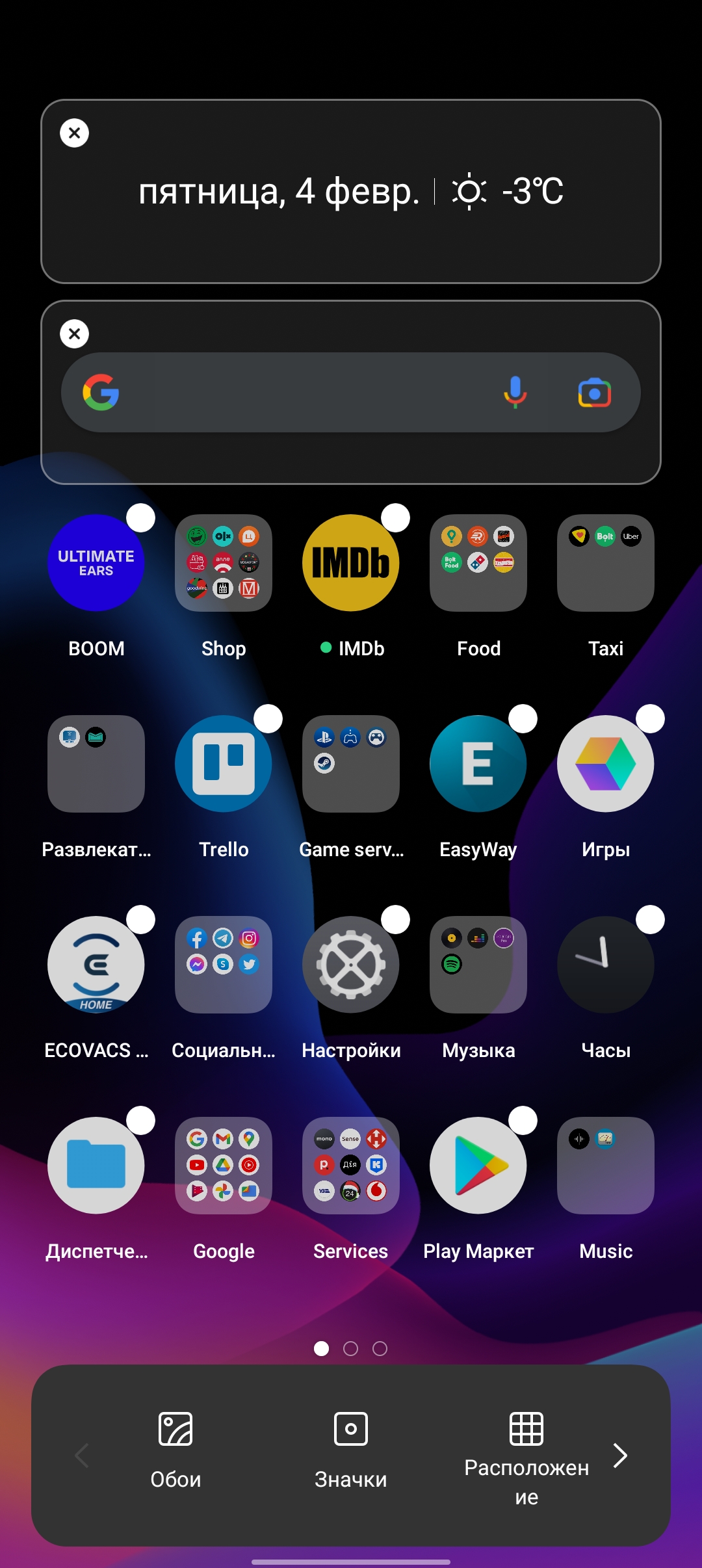Launch the IMDb app
The image size is (702, 1568).
(351, 563)
